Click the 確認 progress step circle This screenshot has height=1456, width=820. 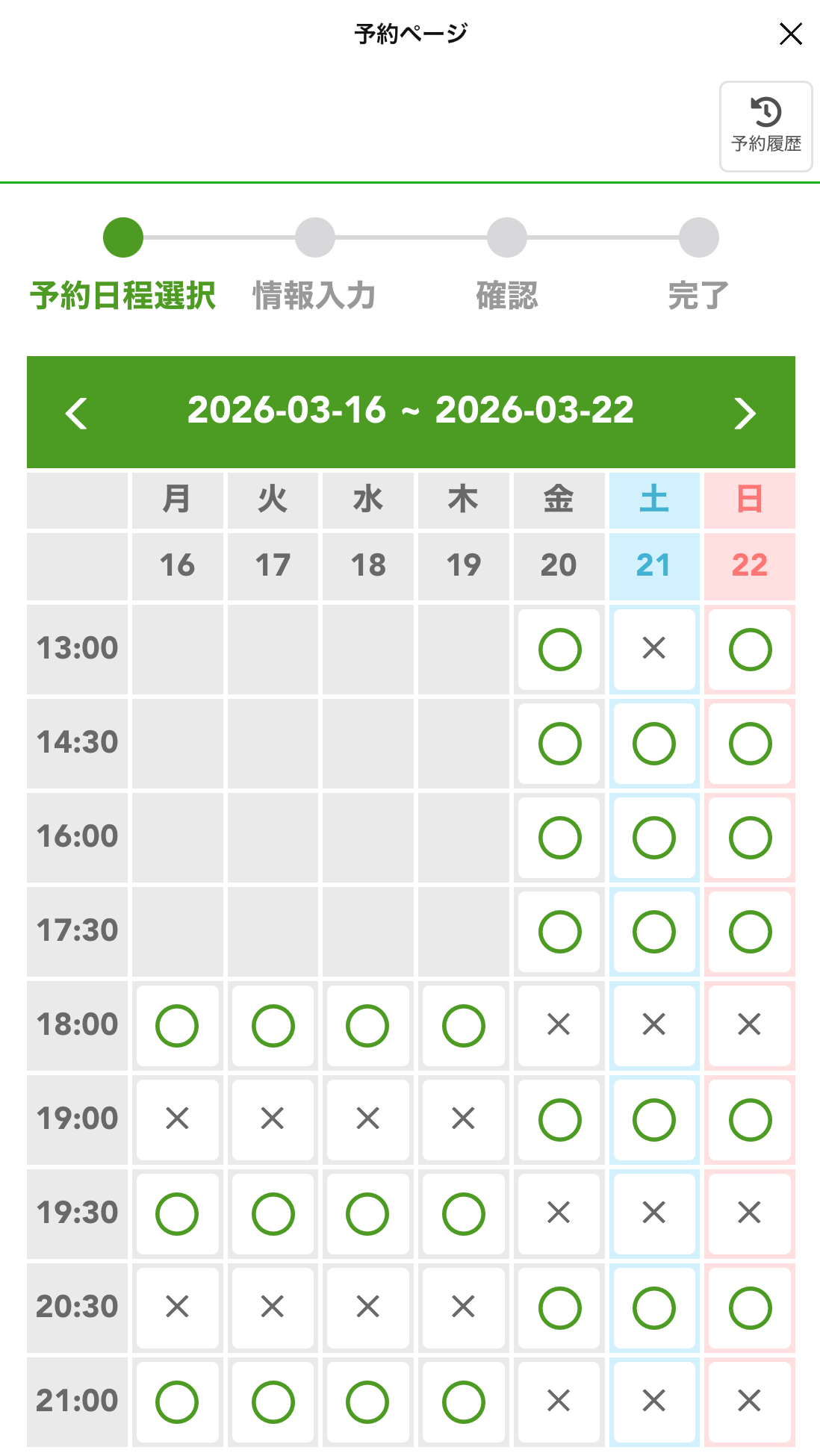[x=506, y=237]
